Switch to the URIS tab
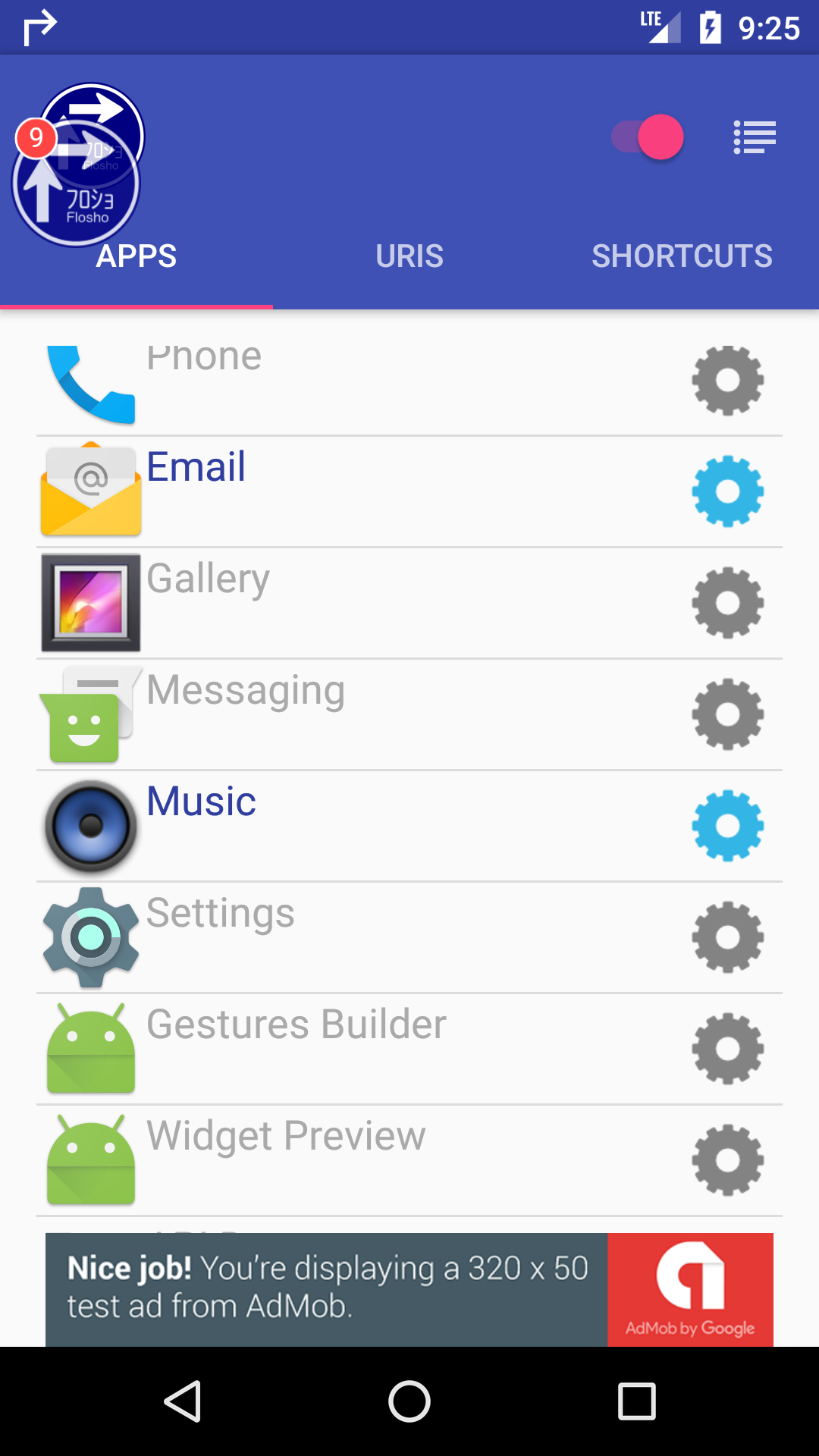 (409, 256)
